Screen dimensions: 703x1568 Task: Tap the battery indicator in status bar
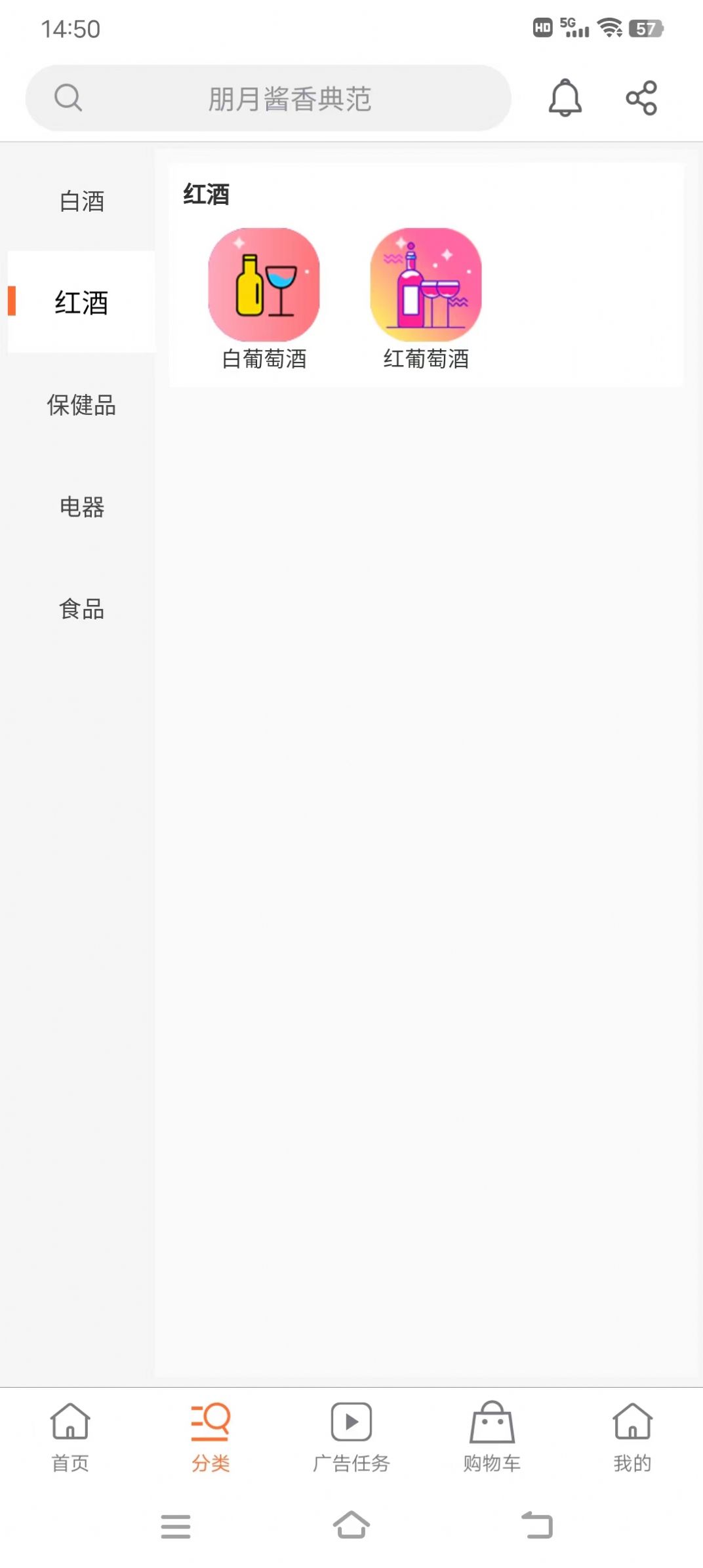click(x=646, y=28)
